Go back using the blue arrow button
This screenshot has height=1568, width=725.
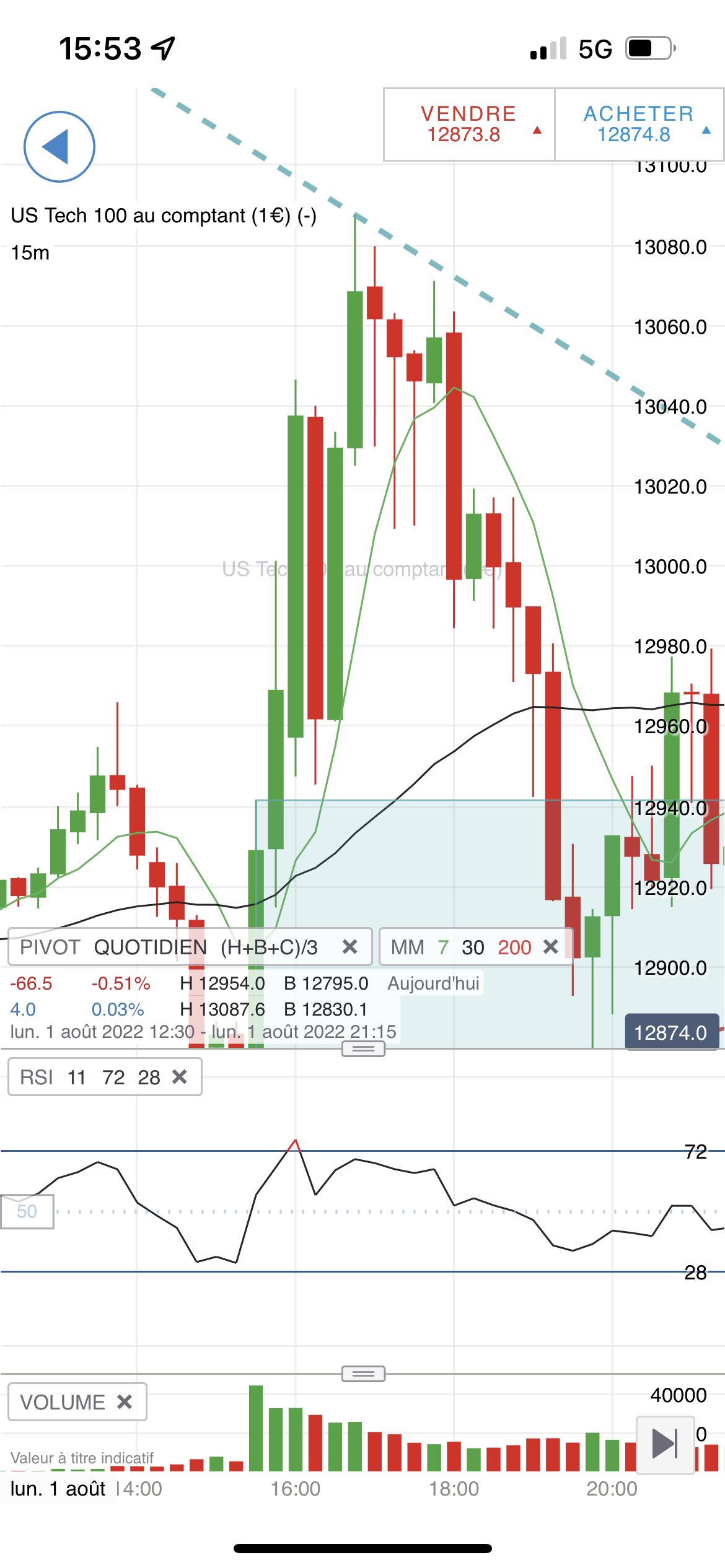click(x=59, y=147)
